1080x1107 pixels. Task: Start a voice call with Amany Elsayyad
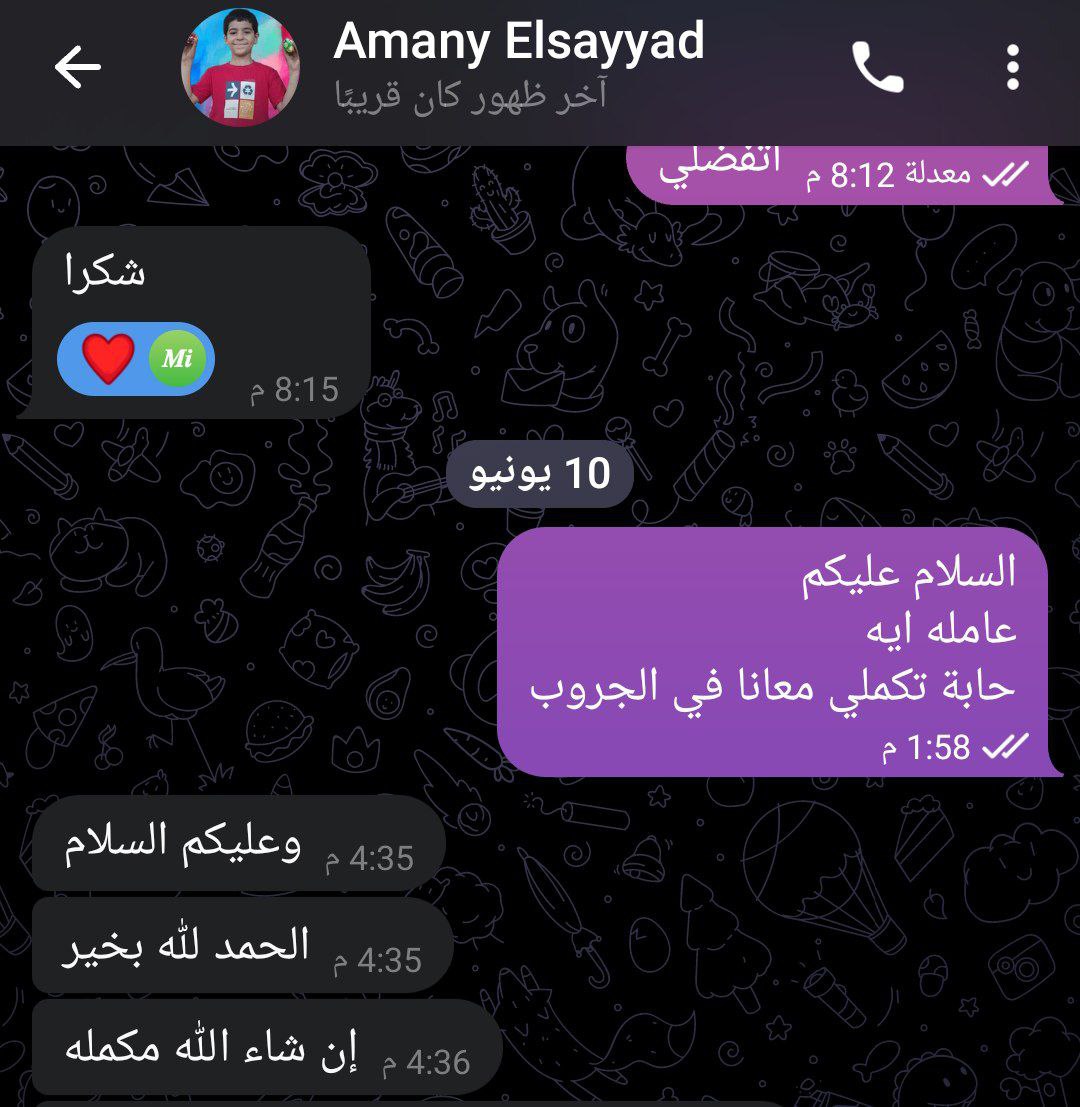point(878,68)
